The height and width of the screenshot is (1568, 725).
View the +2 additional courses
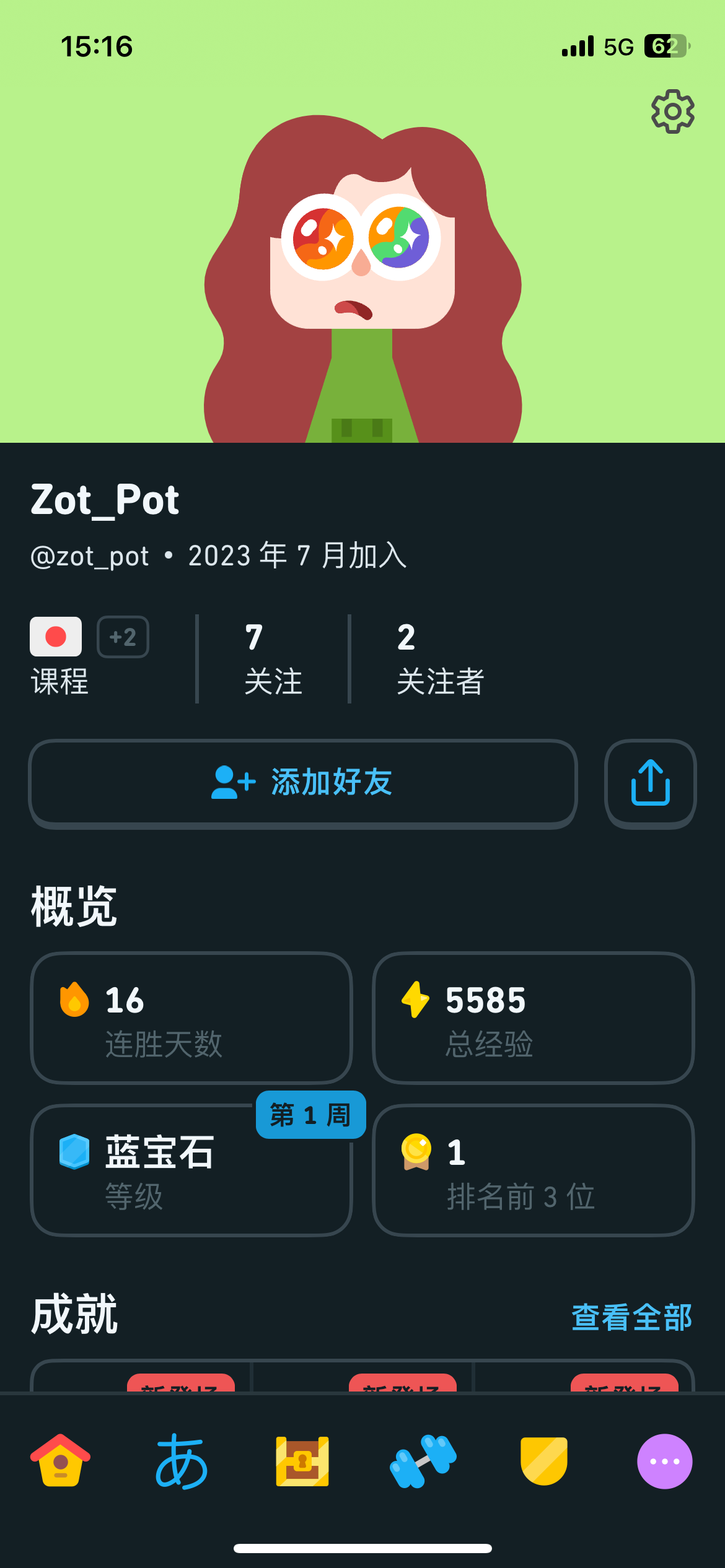coord(123,637)
